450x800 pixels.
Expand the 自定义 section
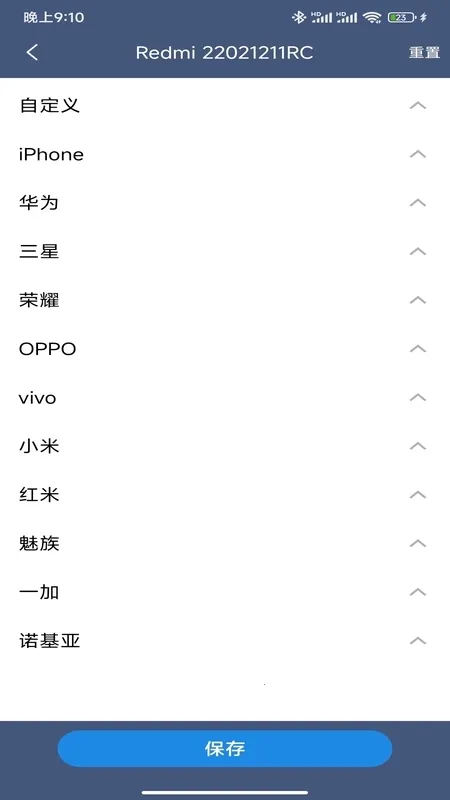click(x=225, y=106)
